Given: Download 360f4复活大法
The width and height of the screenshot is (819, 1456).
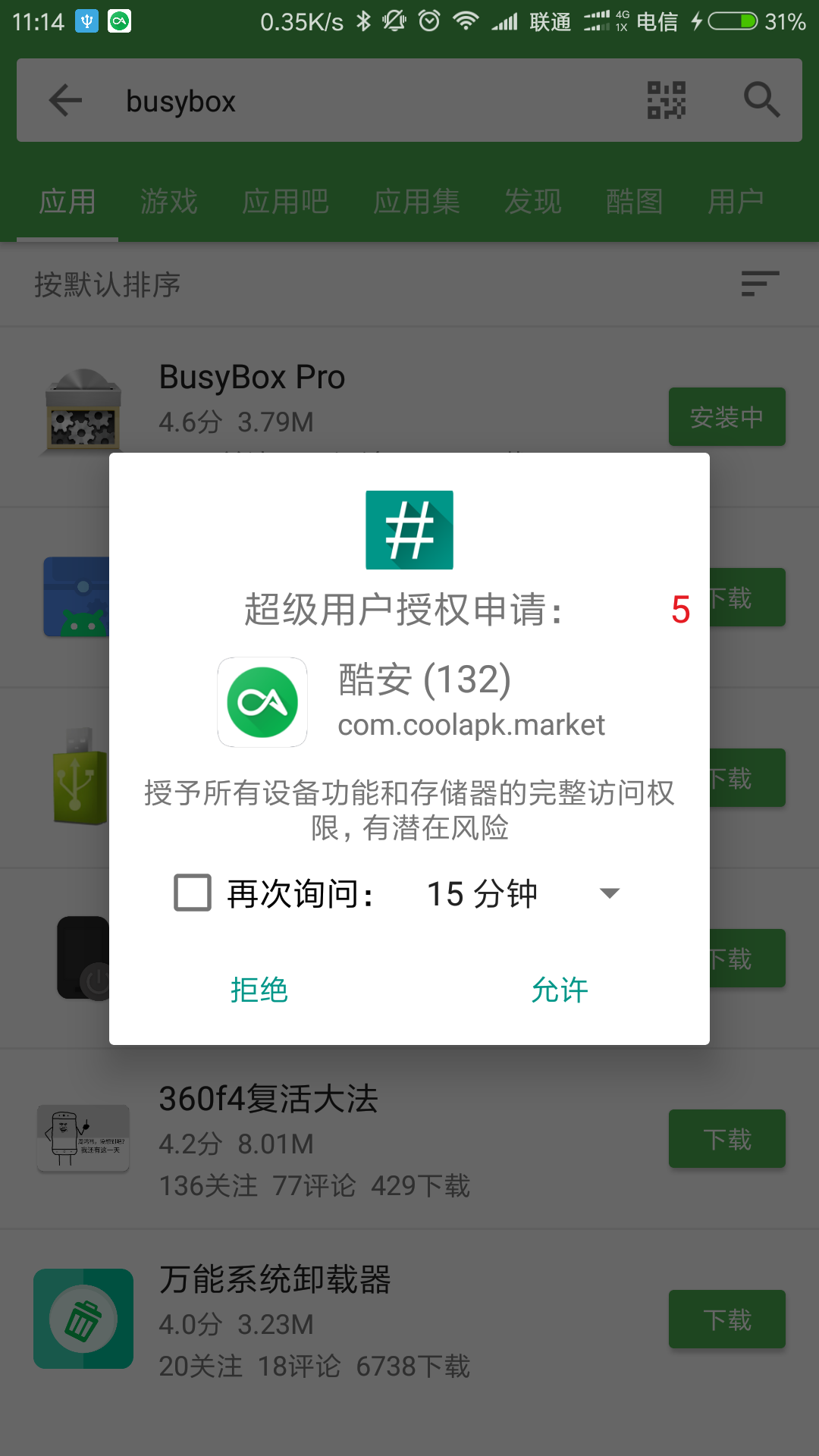Looking at the screenshot, I should (726, 1139).
